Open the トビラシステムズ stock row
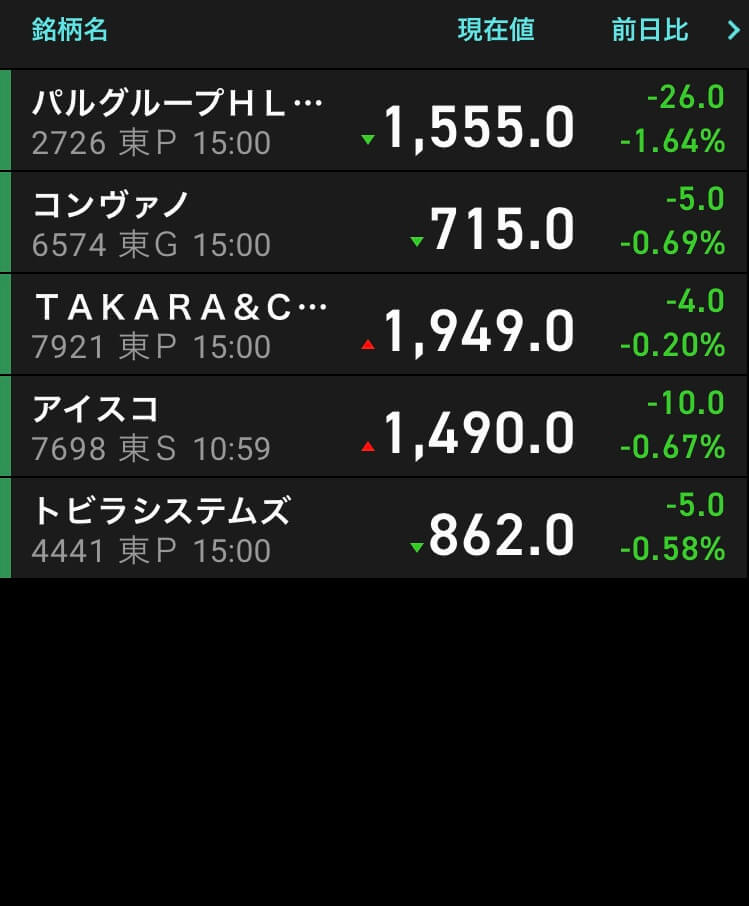The image size is (749, 906). pos(374,529)
